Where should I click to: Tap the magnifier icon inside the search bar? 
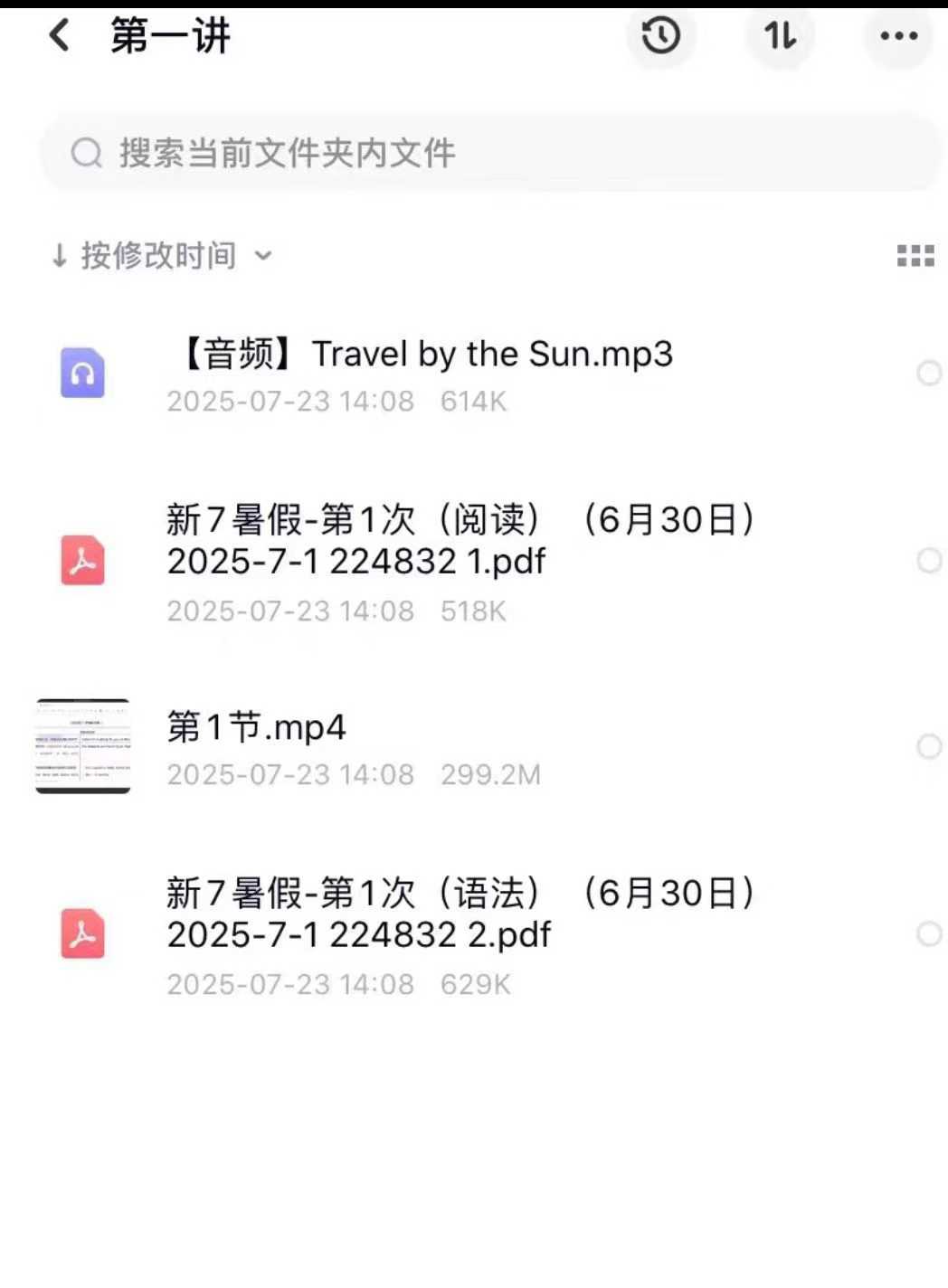87,153
